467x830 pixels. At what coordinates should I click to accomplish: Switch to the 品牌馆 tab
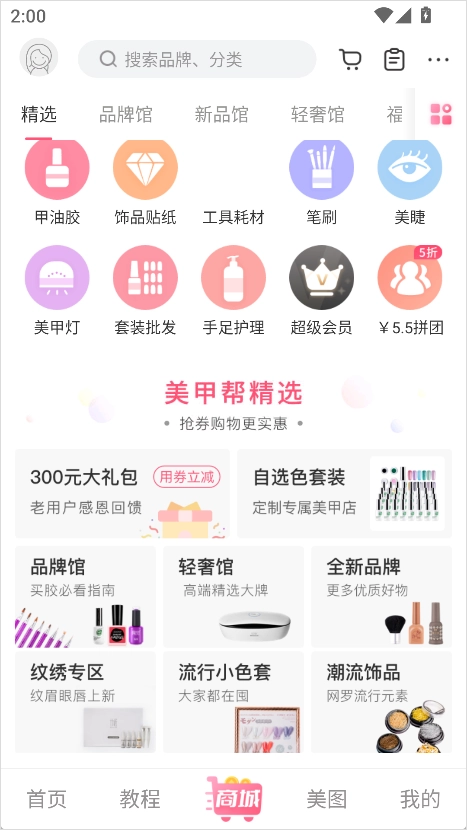pos(125,114)
